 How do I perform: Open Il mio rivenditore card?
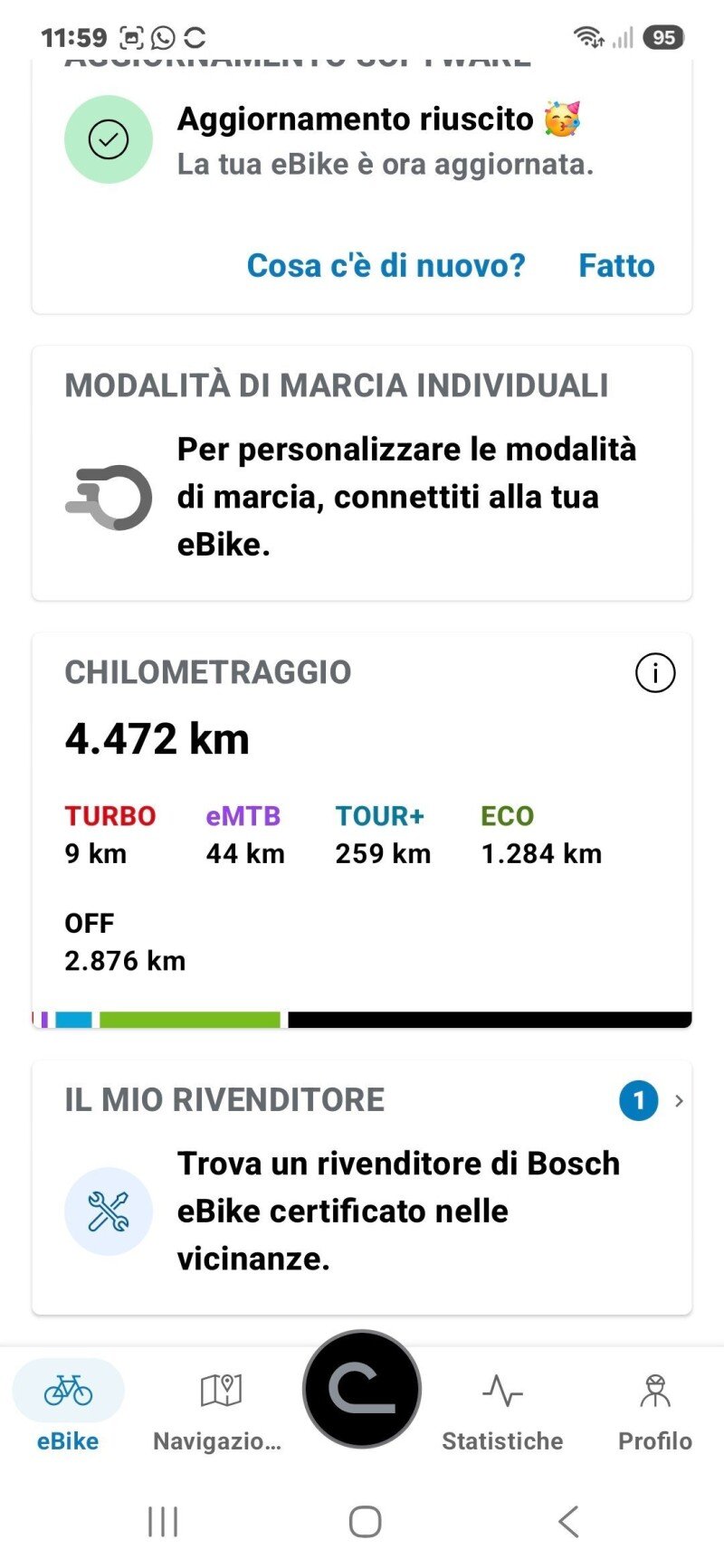pyautogui.click(x=362, y=1188)
